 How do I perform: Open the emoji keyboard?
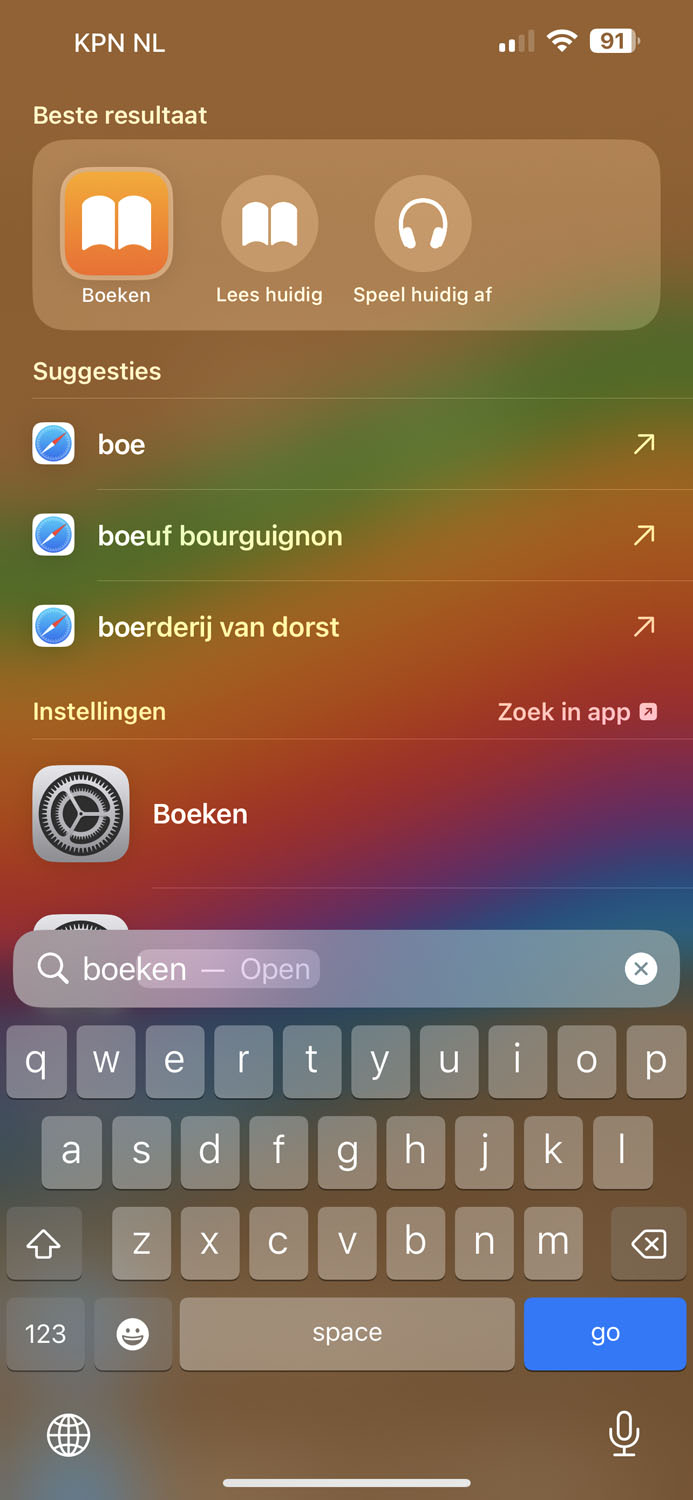133,1333
